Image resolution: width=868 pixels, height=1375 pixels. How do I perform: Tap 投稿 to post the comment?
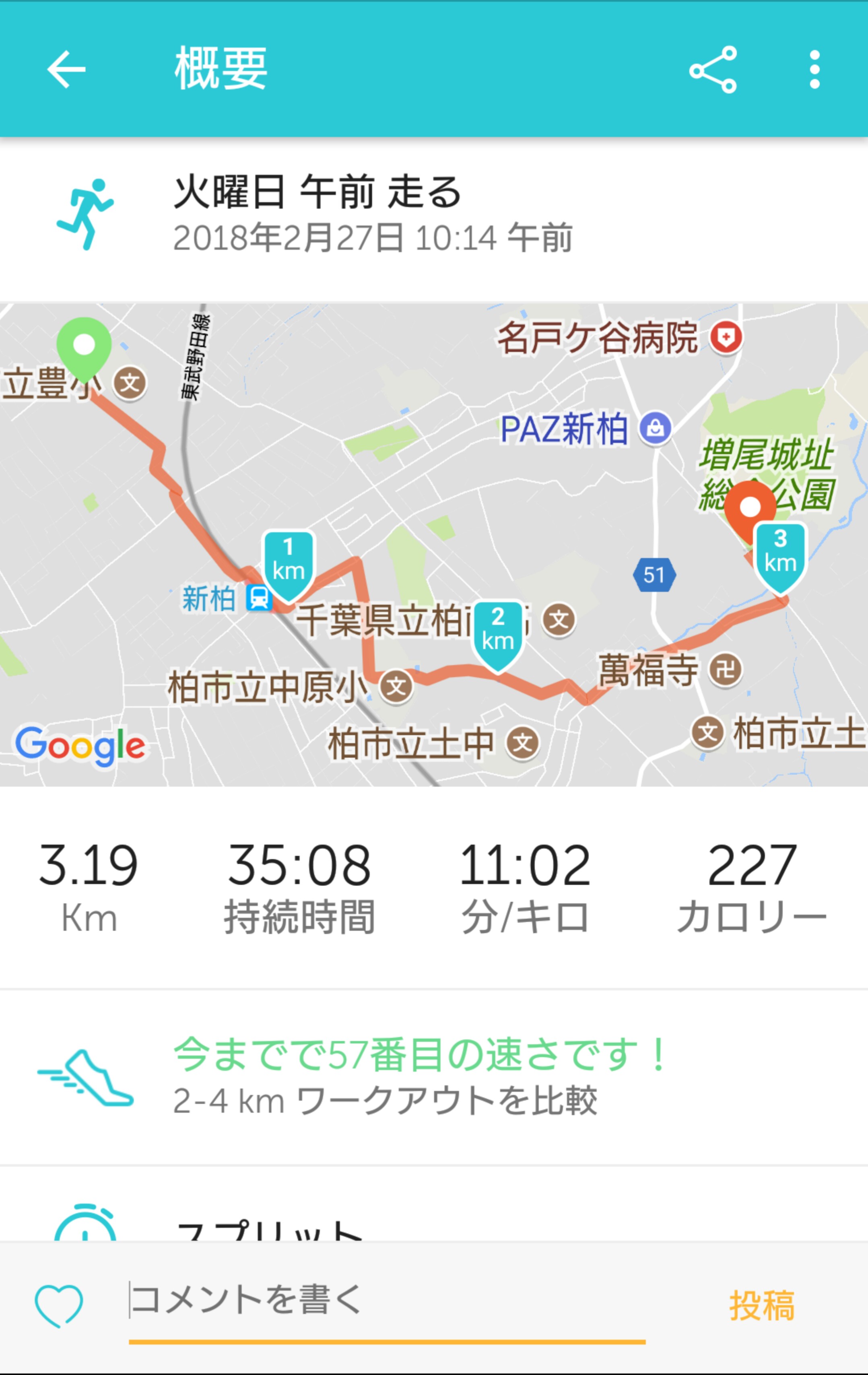click(x=762, y=1305)
